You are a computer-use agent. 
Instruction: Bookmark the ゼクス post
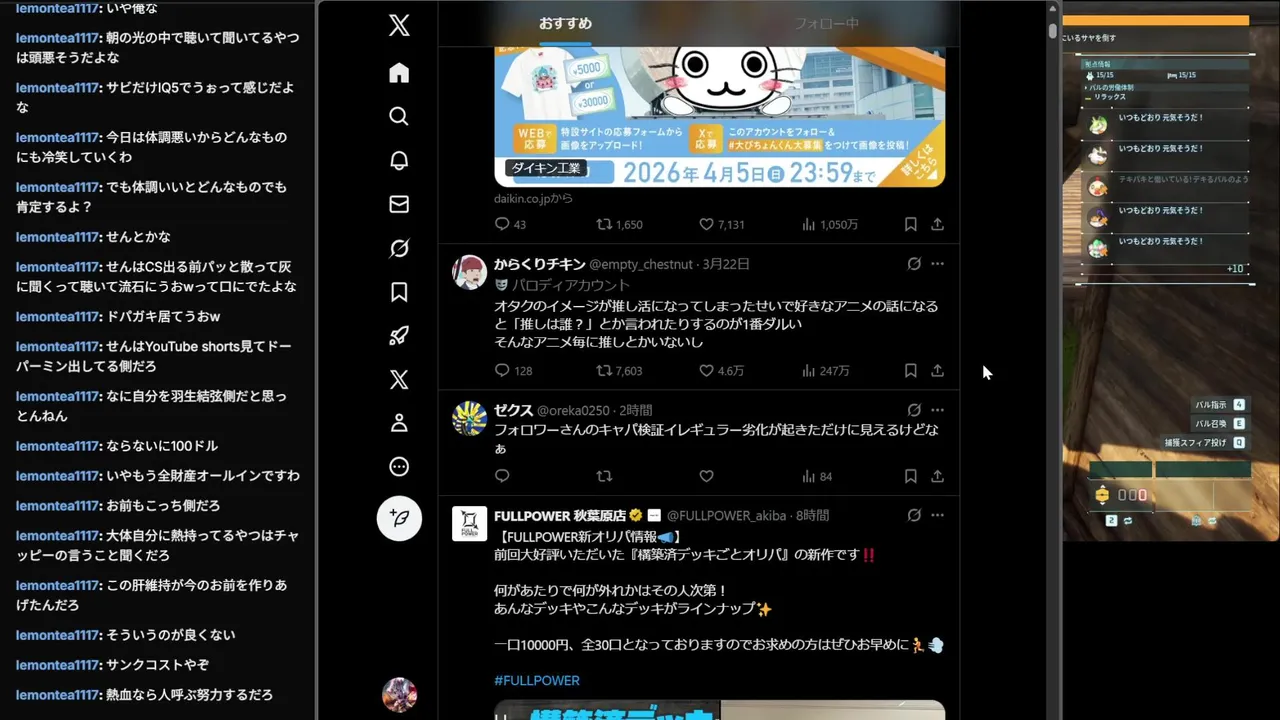(911, 477)
